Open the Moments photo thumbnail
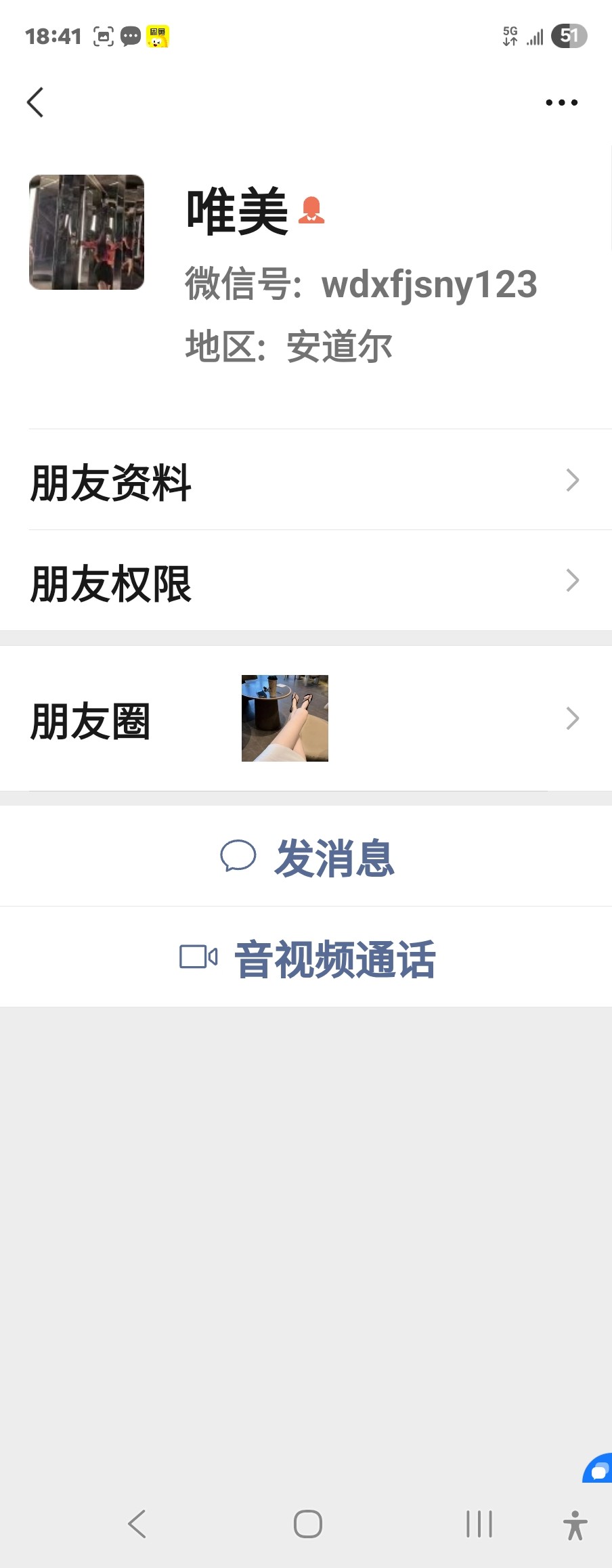Screen dimensions: 612x1568 (284, 718)
